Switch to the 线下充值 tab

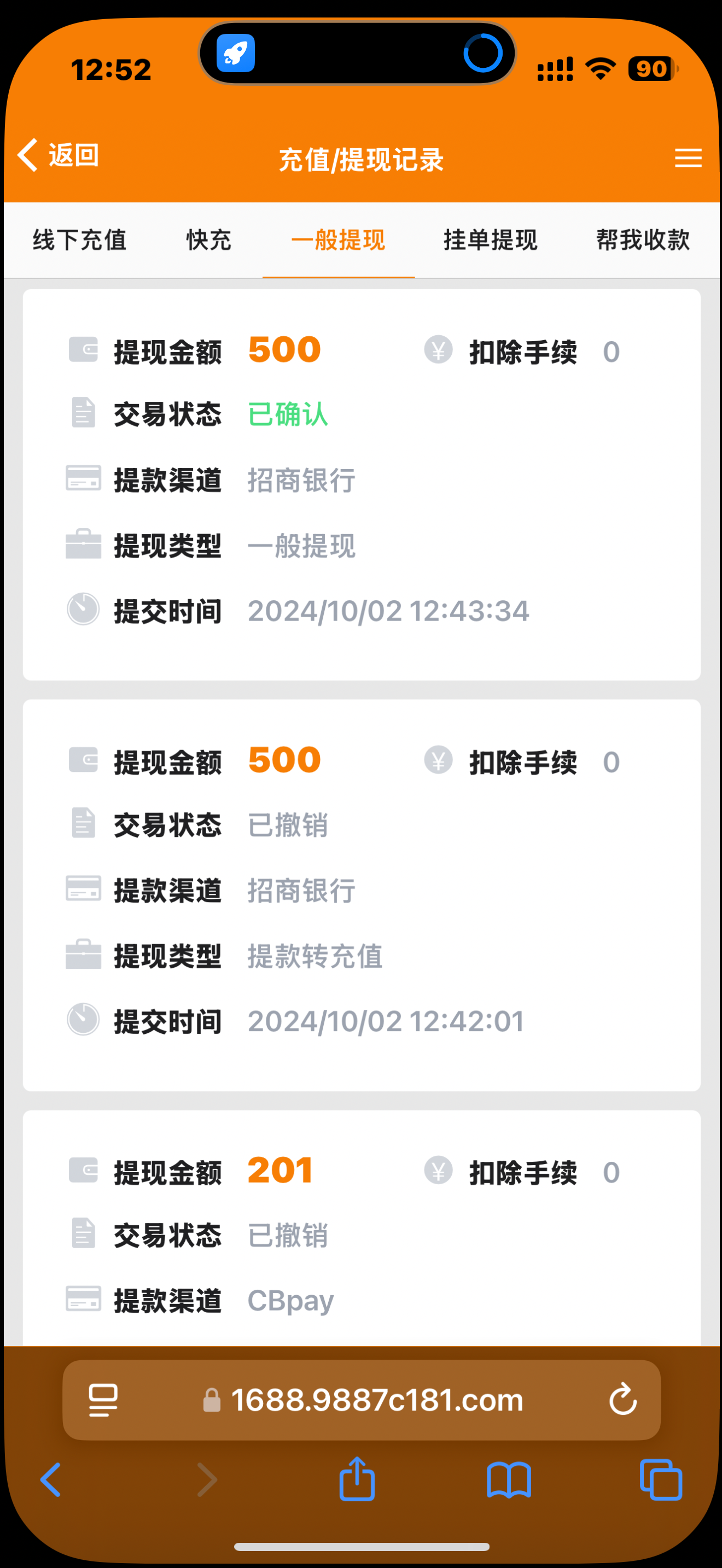coord(80,240)
